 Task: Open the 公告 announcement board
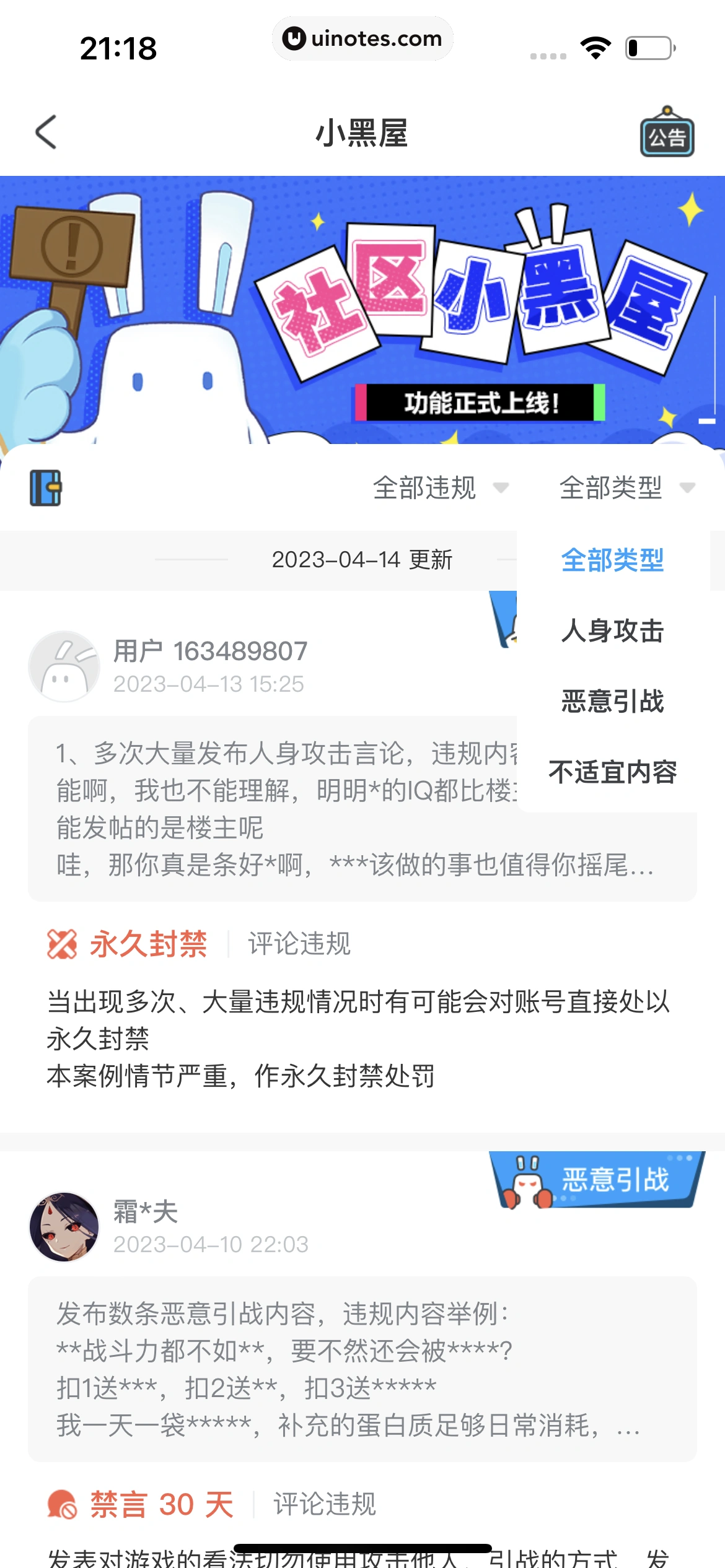tap(667, 133)
